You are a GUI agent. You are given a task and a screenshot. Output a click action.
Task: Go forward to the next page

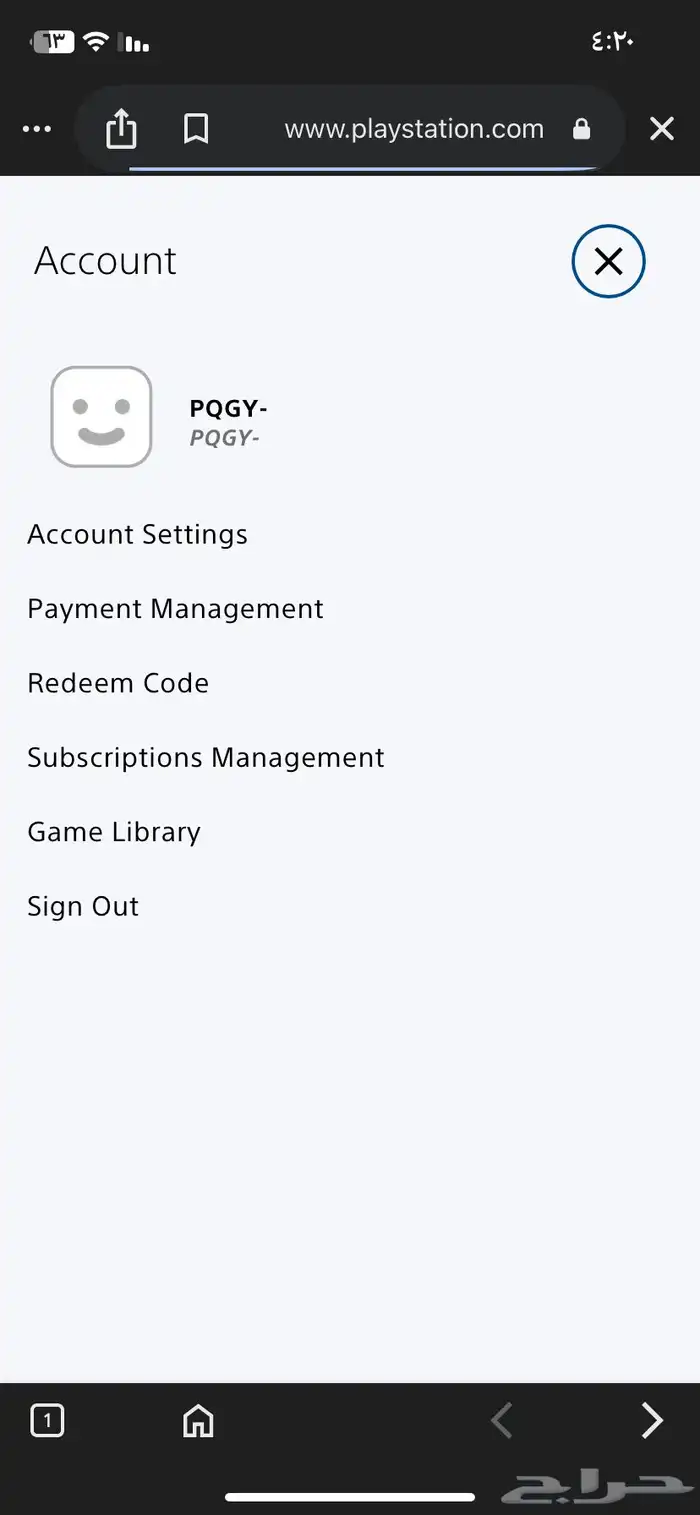coord(652,1420)
